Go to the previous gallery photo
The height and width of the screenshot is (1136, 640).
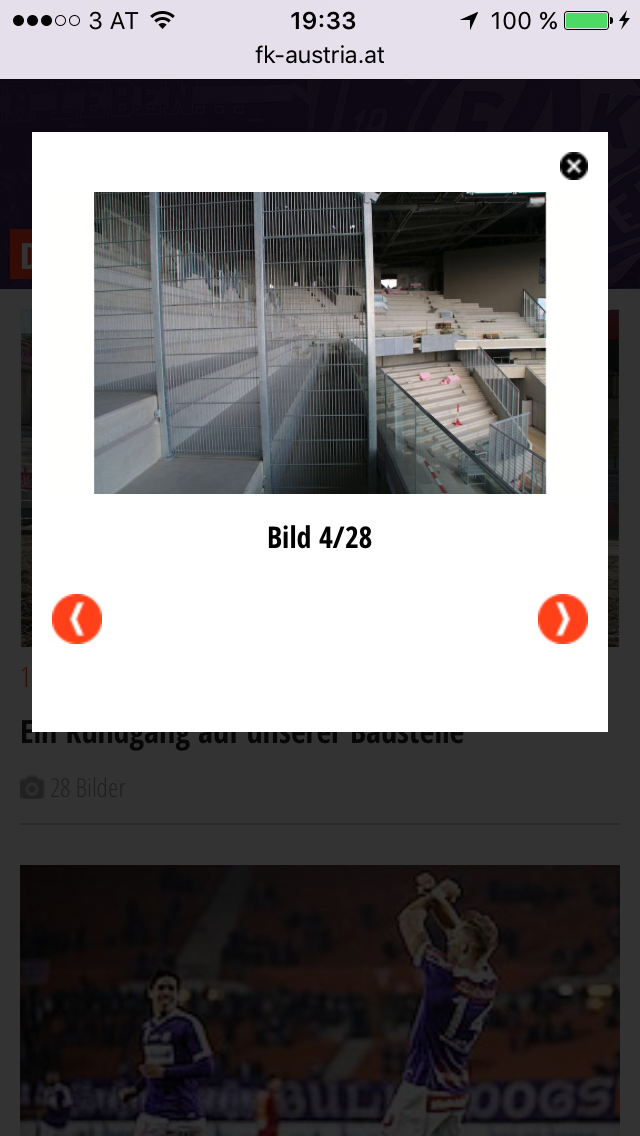(x=77, y=619)
